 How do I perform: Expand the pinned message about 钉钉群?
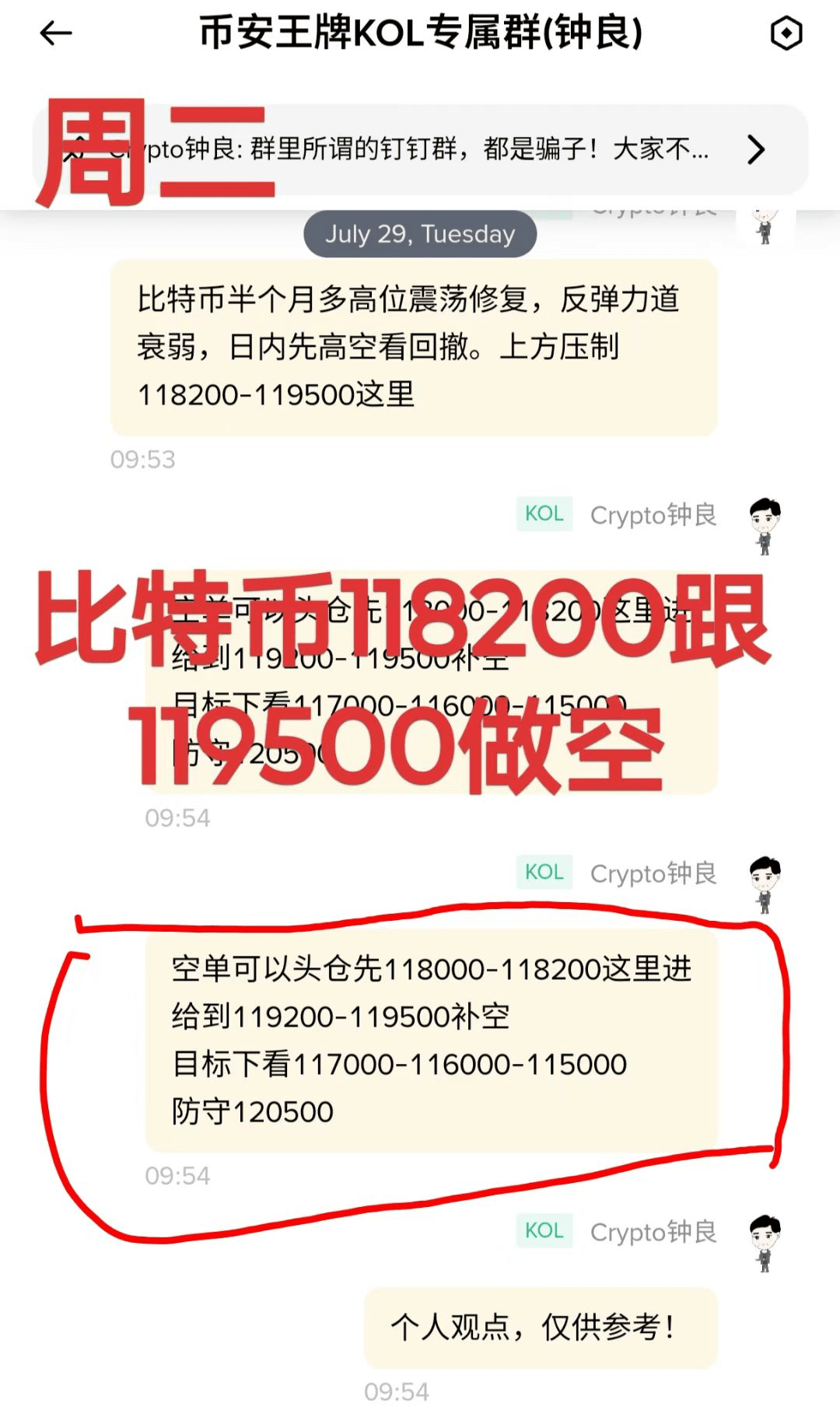(754, 149)
